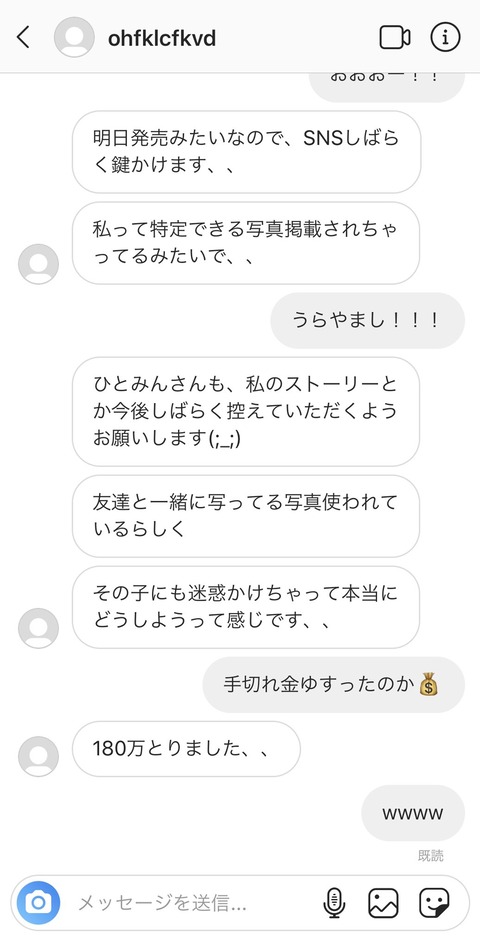Choose an image from the gallery
480x949 pixels.
tap(383, 903)
